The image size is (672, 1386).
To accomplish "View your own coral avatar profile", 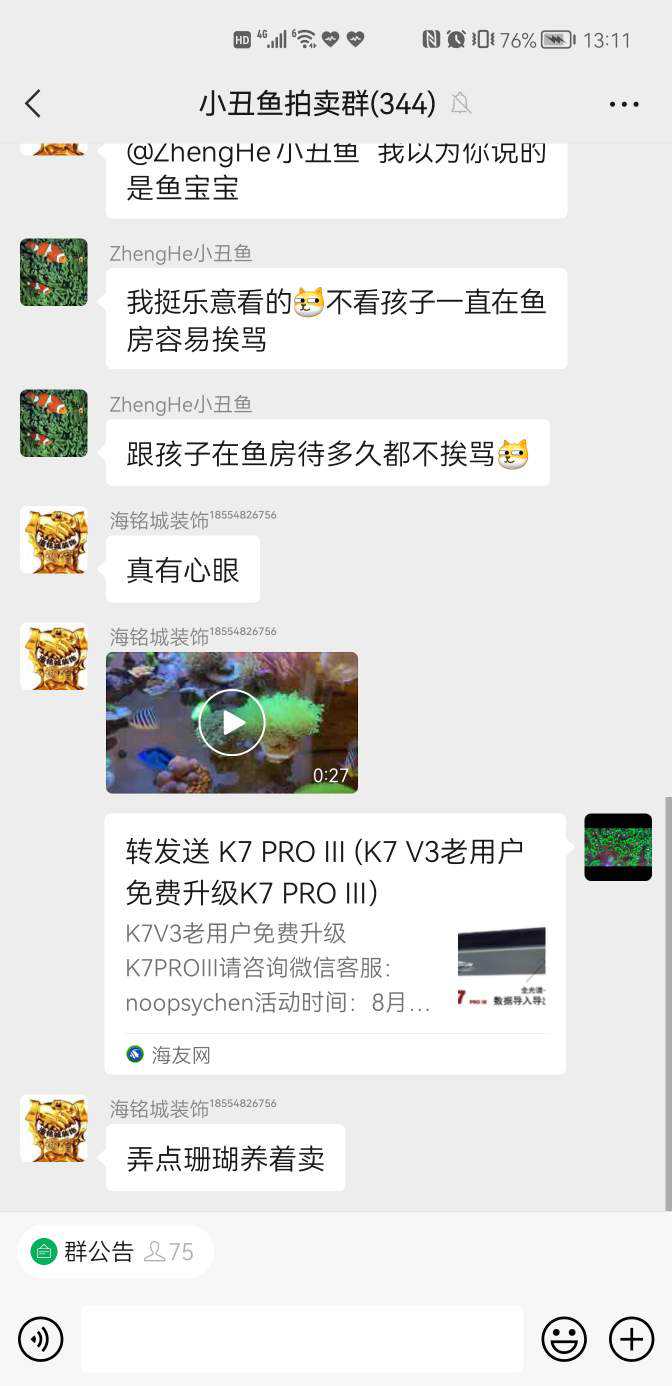I will click(618, 847).
